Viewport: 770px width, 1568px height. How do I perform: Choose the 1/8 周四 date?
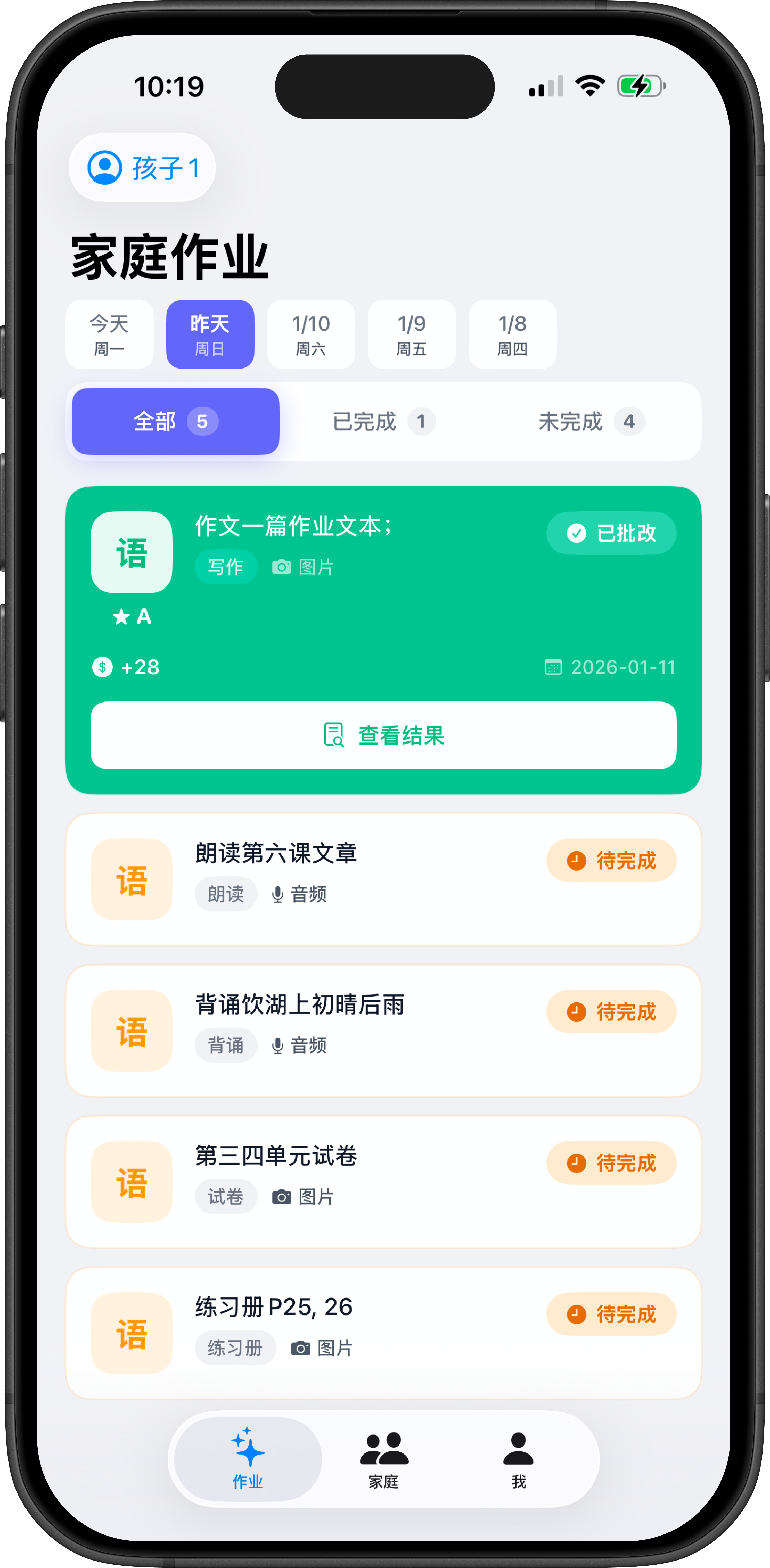point(513,334)
